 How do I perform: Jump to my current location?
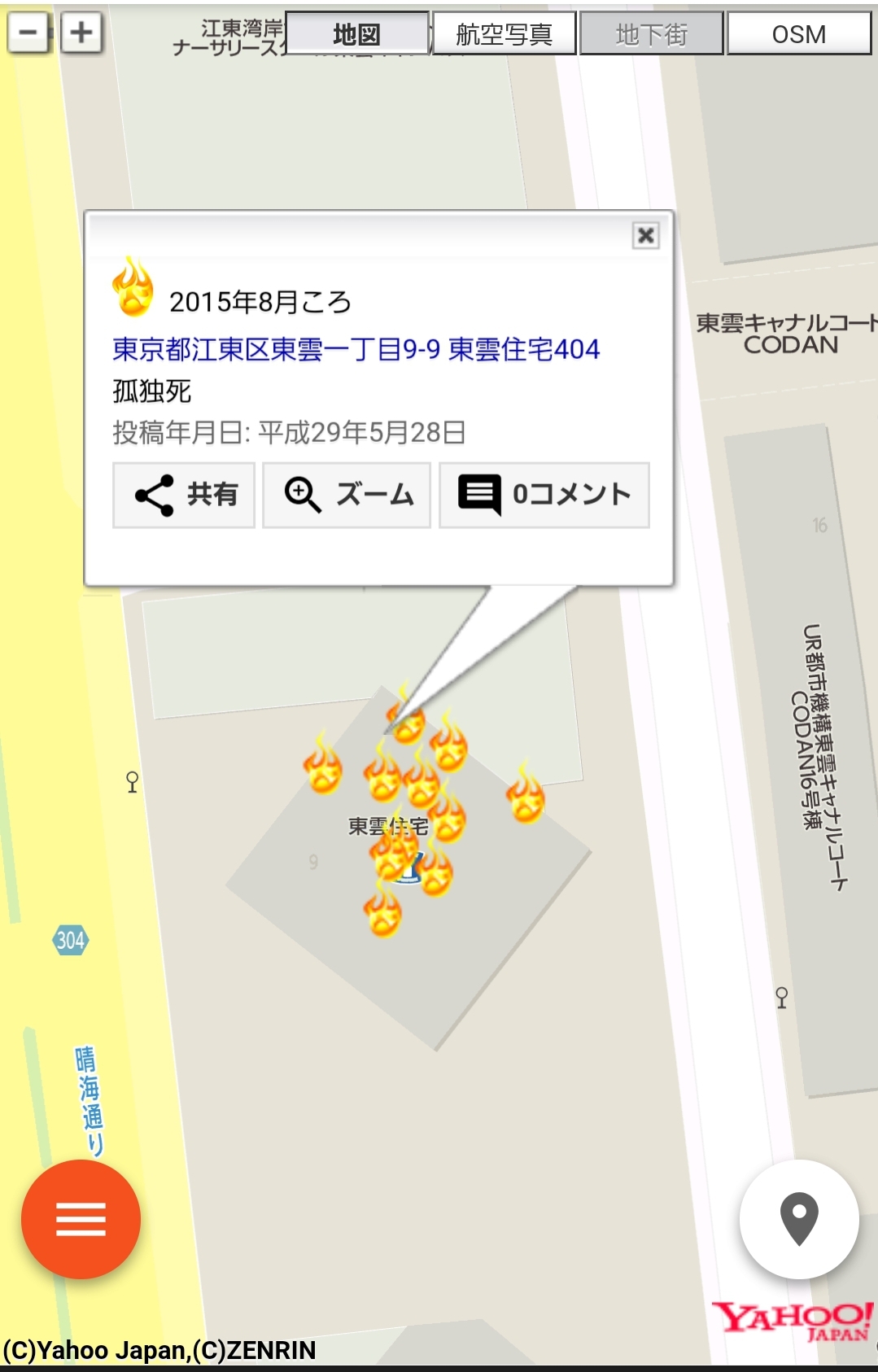(x=799, y=1219)
